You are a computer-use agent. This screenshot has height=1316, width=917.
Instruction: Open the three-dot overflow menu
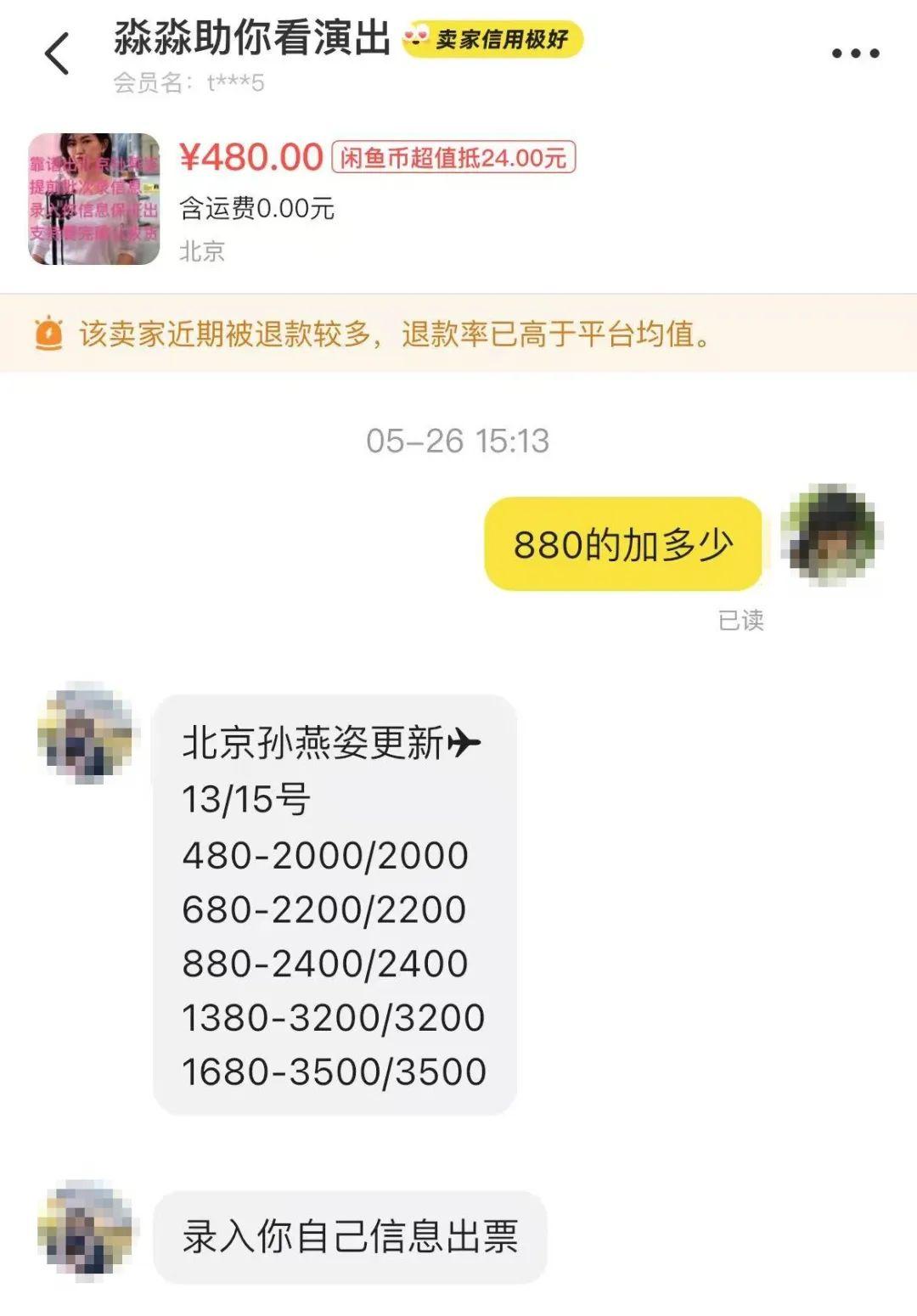click(854, 53)
